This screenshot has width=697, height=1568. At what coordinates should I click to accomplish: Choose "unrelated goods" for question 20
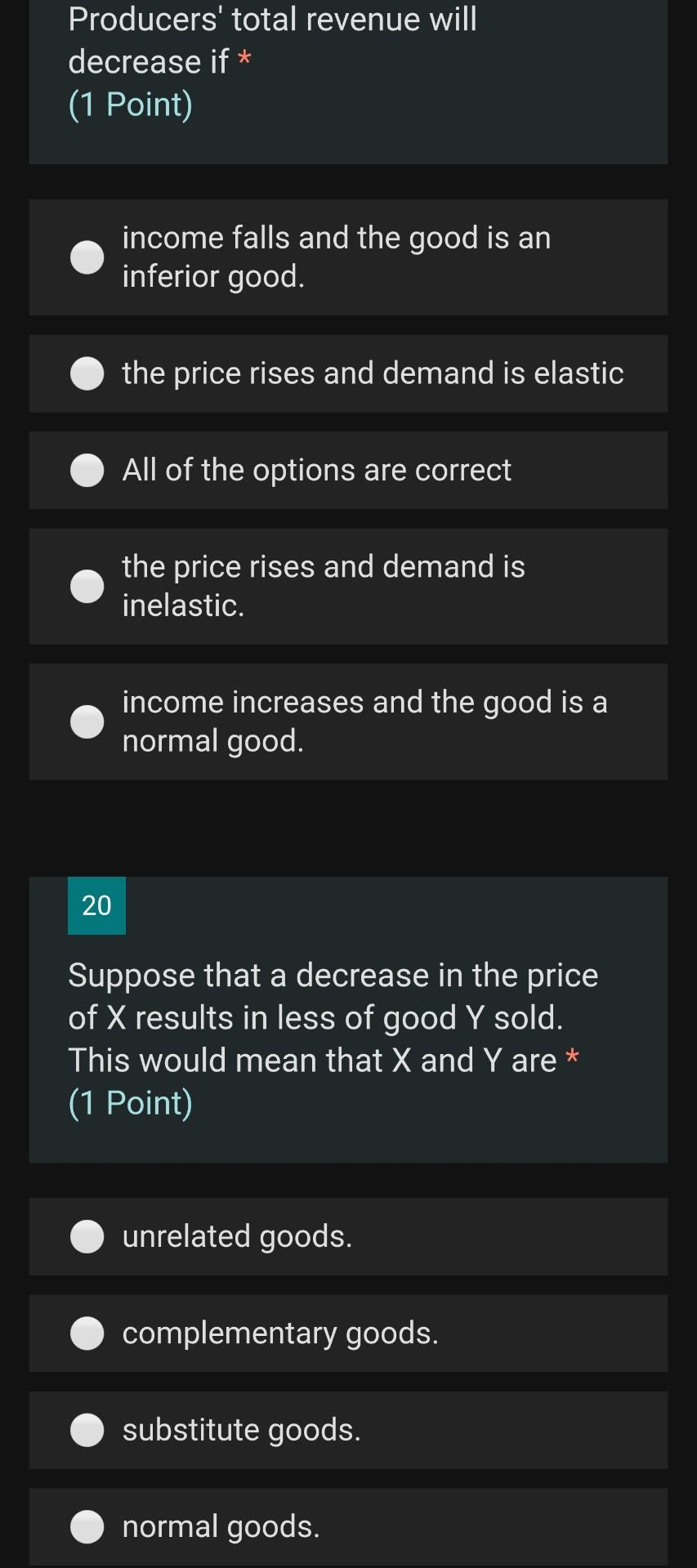point(87,1236)
